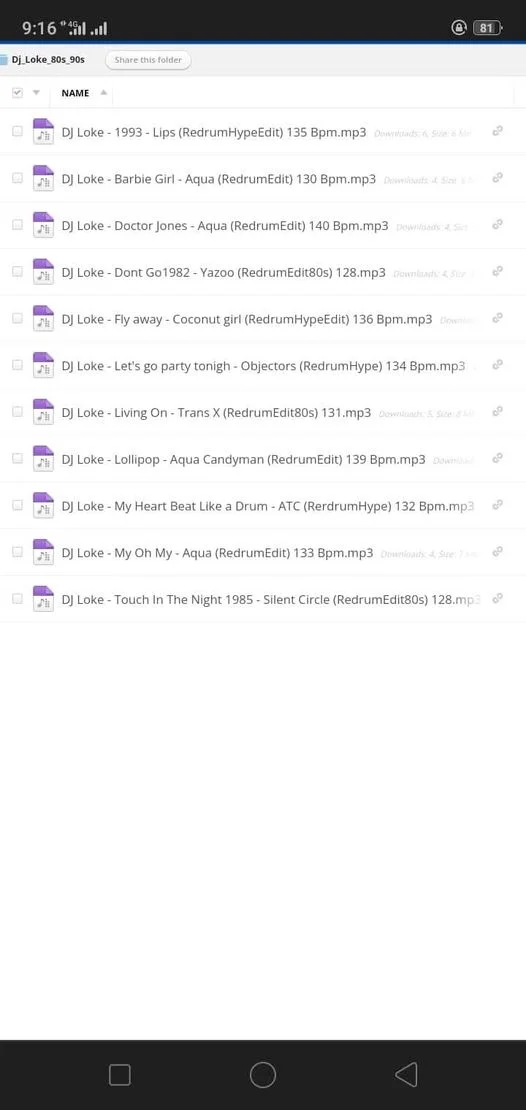Sort files by the NAME column
This screenshot has height=1110, width=526.
coord(75,93)
